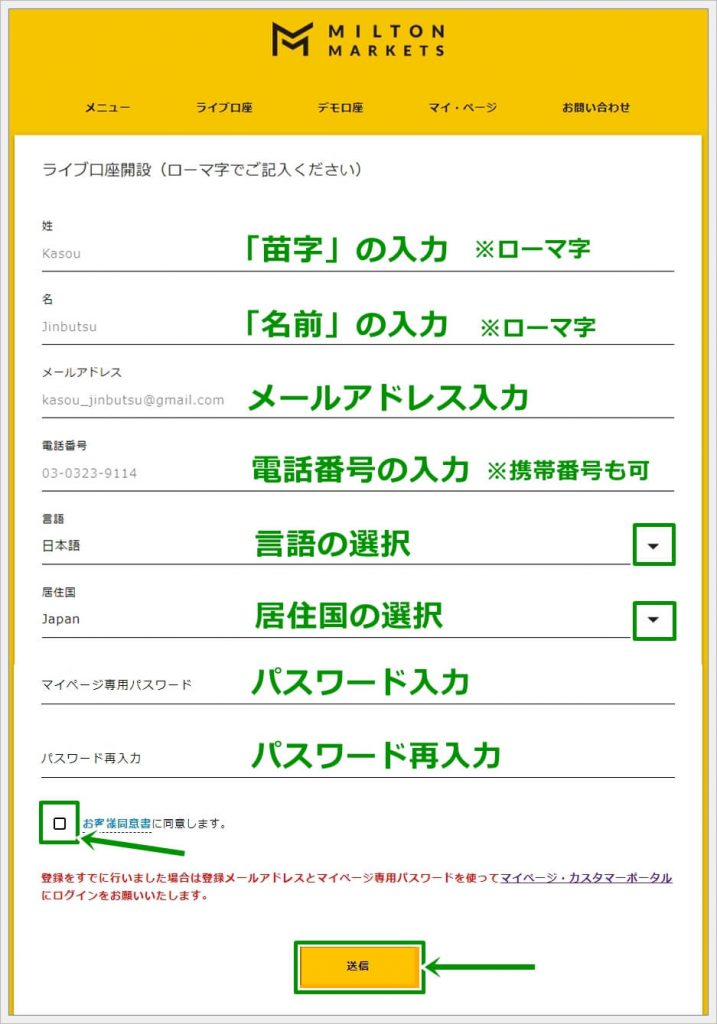Screen dimensions: 717x1024
Task: Open マイページ・カスタマーポータル login link
Action: [x=586, y=878]
